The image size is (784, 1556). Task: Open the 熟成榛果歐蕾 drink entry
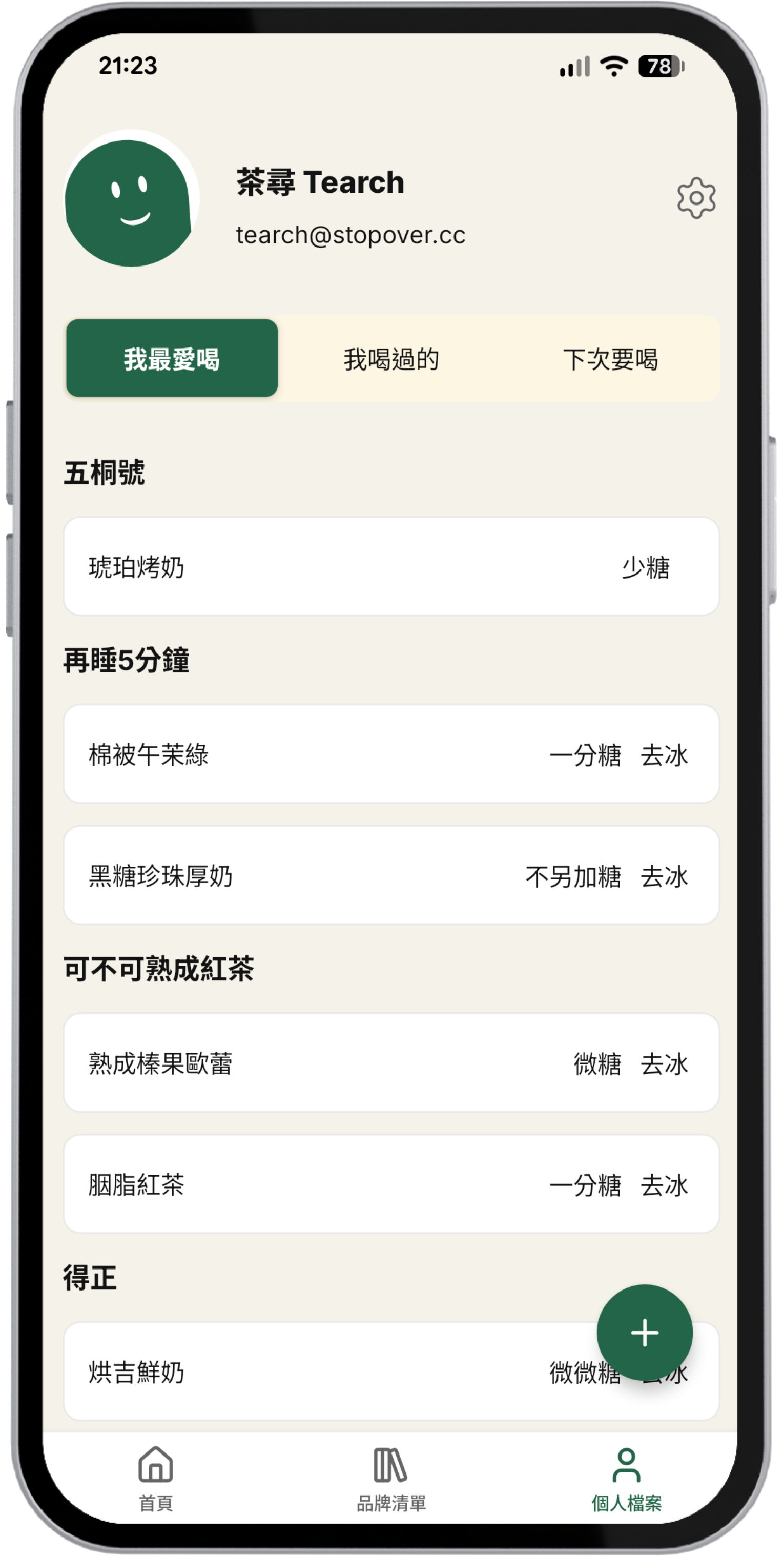coord(391,1063)
